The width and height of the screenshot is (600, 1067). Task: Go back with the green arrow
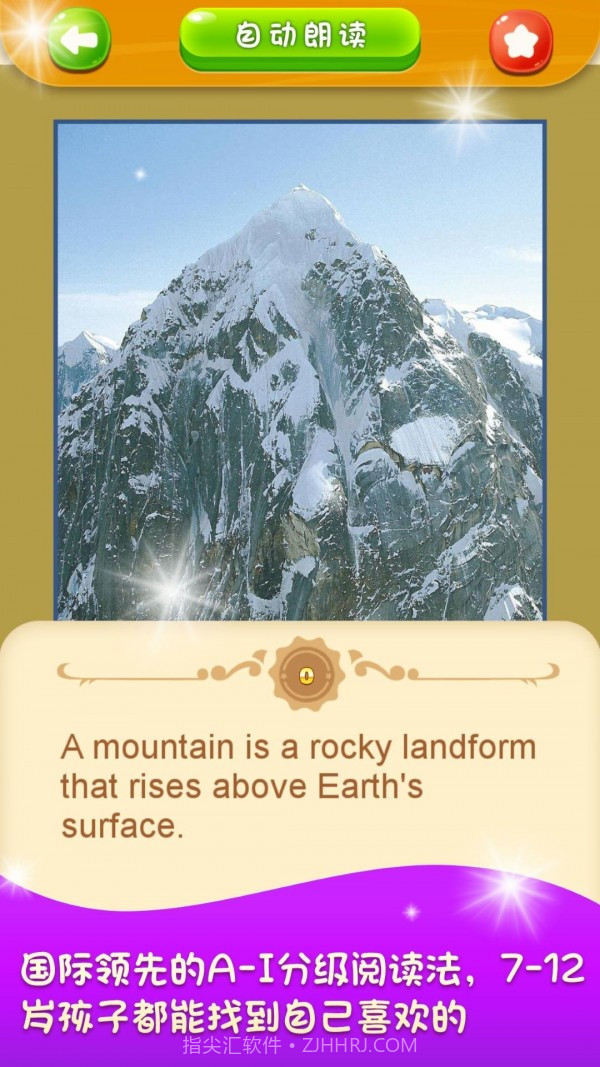click(x=79, y=40)
